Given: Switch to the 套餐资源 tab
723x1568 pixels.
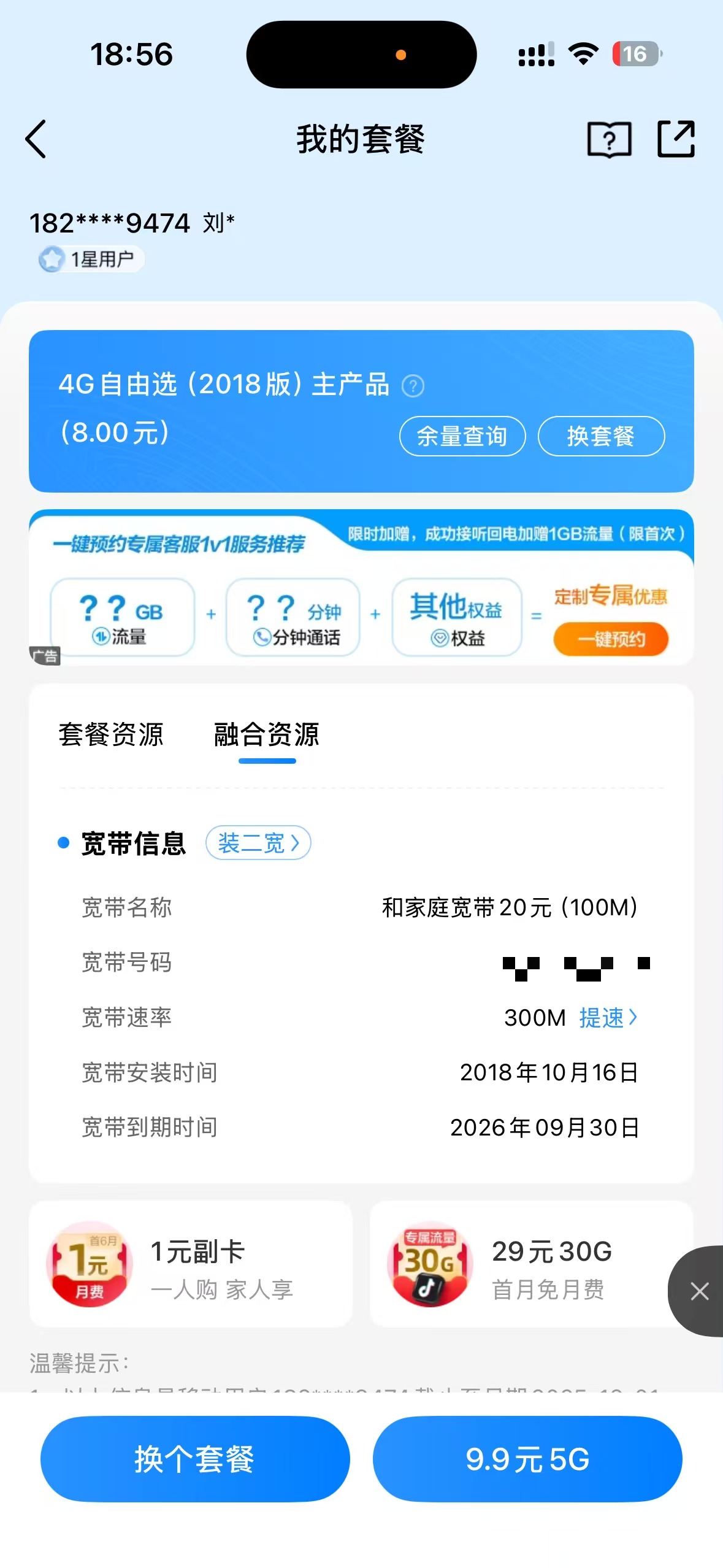Looking at the screenshot, I should point(111,734).
